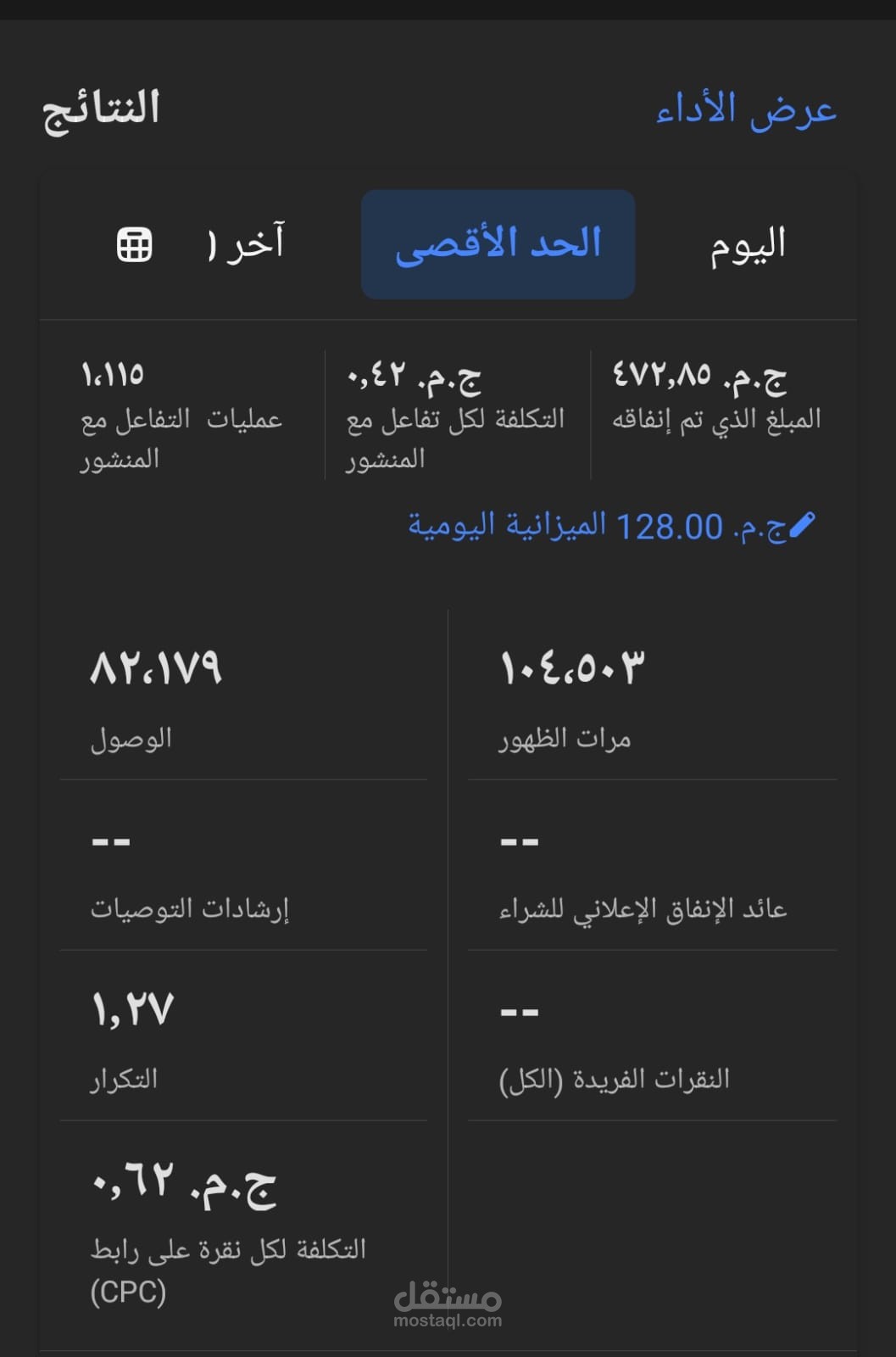
Task: Open date range options via calendar icon
Action: (x=134, y=245)
